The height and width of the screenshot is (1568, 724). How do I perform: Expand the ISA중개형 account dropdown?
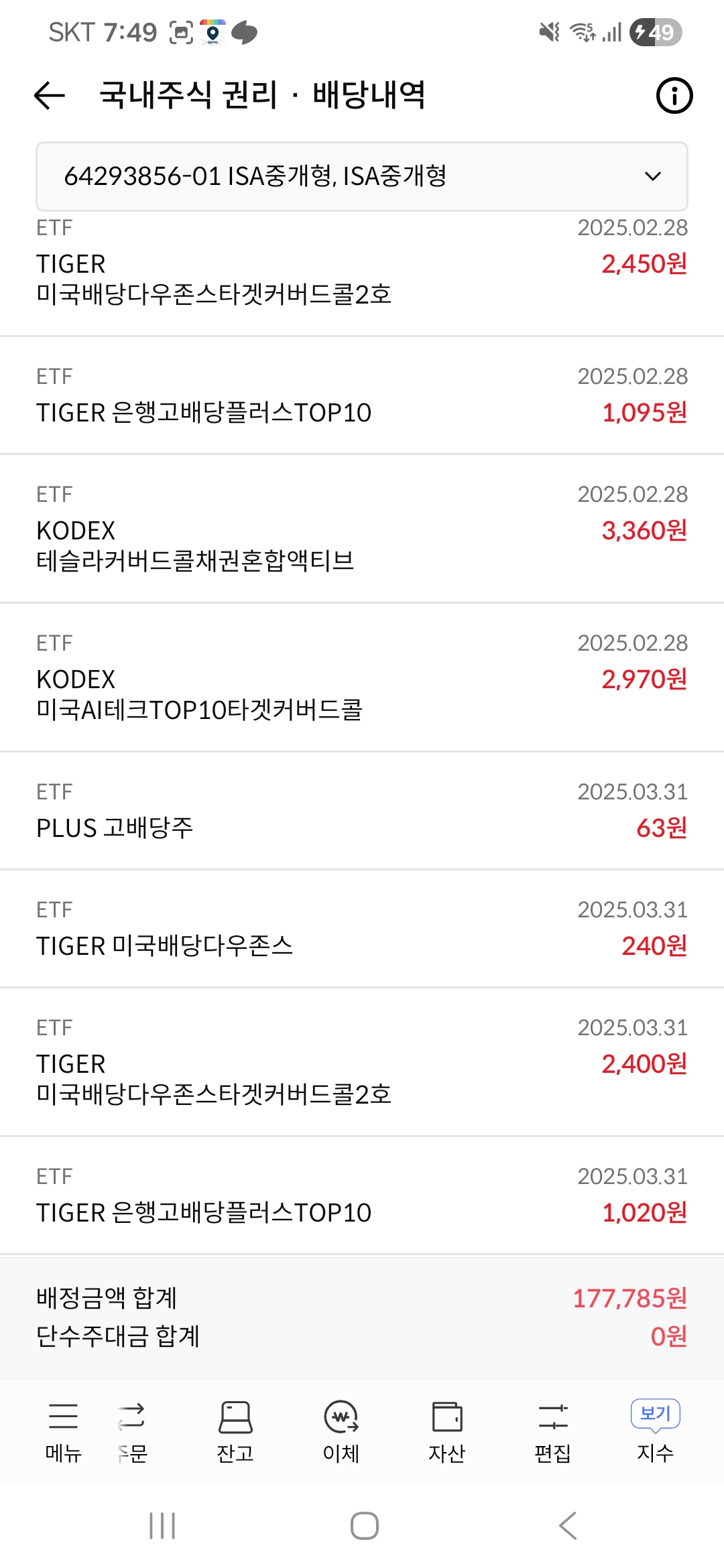362,176
